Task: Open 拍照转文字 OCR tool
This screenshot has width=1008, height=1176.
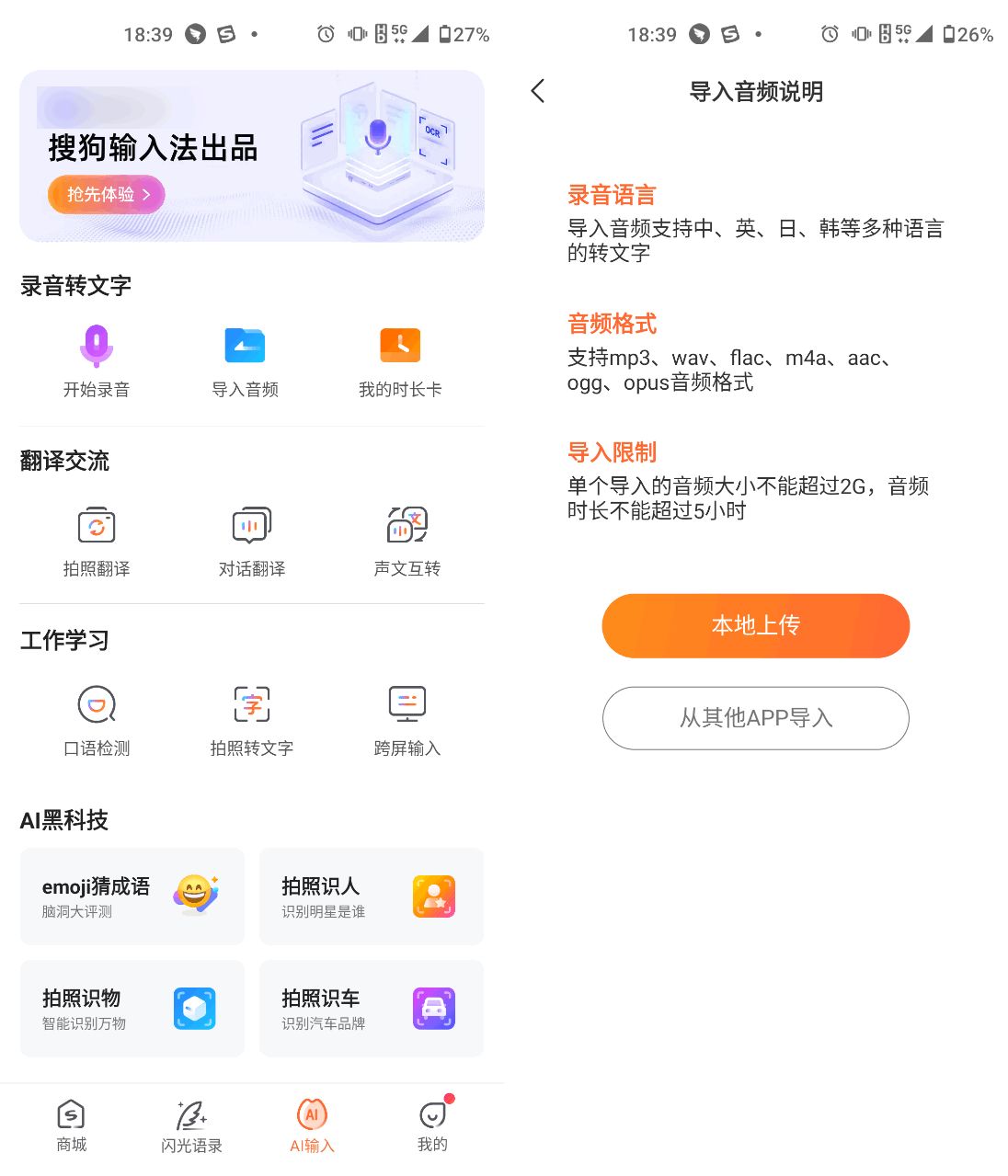Action: (251, 720)
